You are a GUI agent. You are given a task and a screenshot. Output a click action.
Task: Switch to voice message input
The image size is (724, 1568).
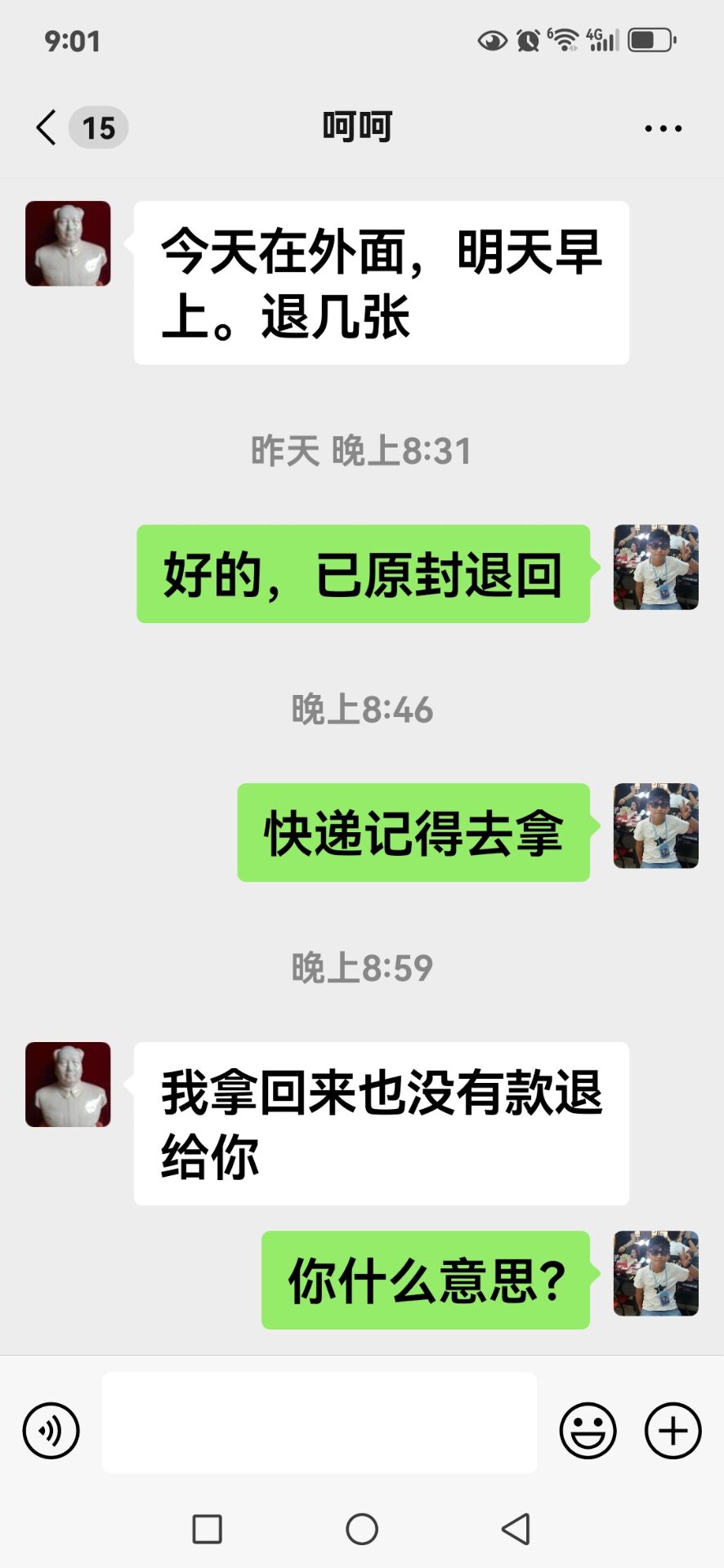(51, 1430)
